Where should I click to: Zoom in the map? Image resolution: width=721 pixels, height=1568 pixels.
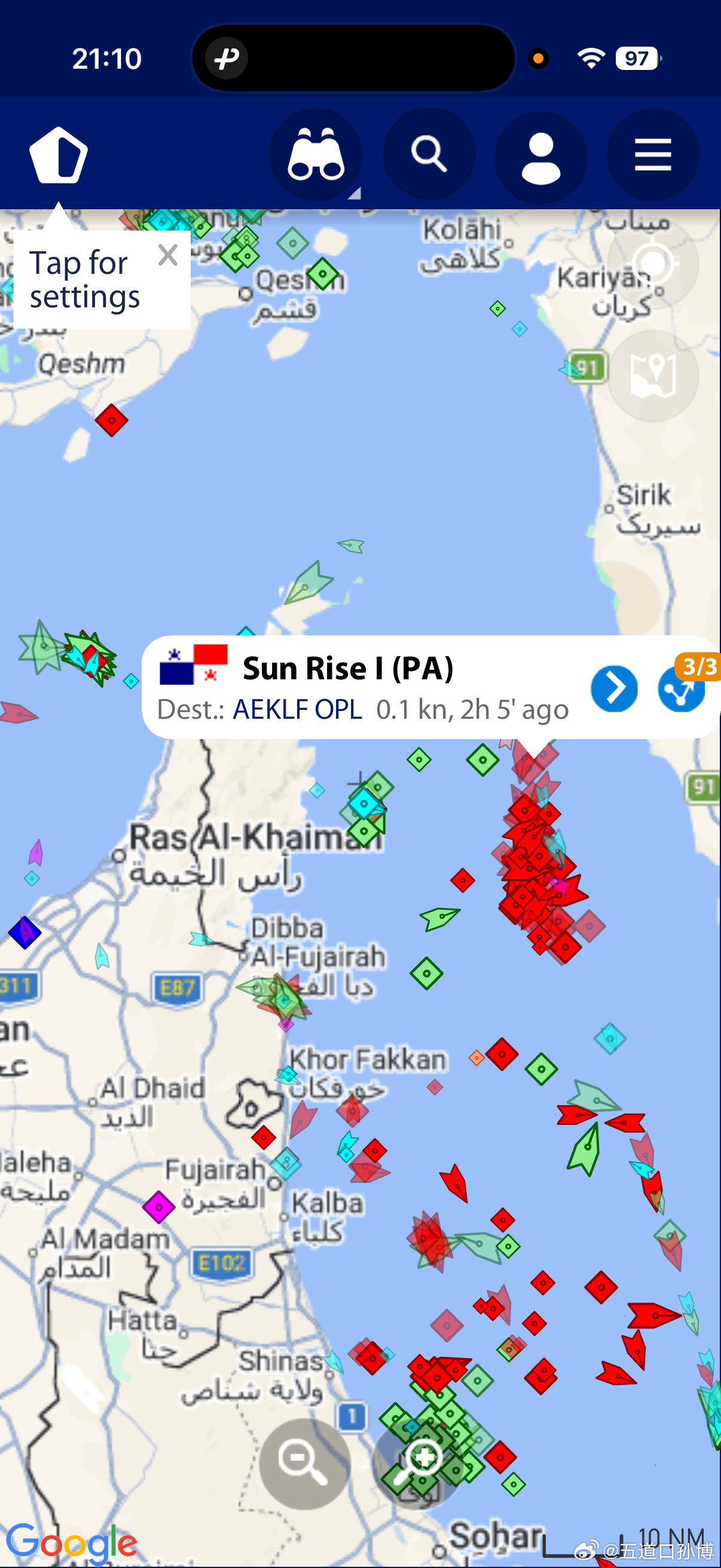pyautogui.click(x=417, y=1464)
